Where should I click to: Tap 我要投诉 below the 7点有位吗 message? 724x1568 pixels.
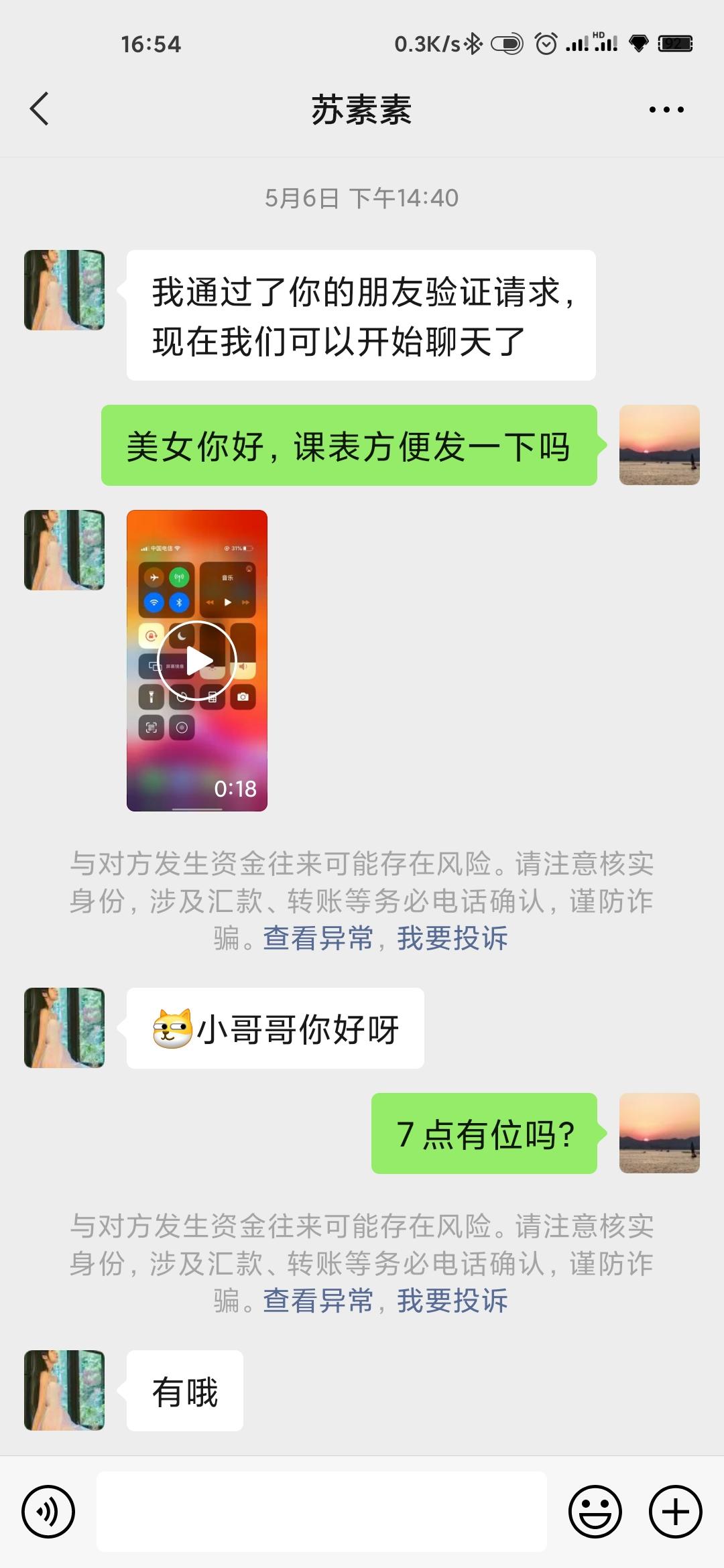point(452,1301)
